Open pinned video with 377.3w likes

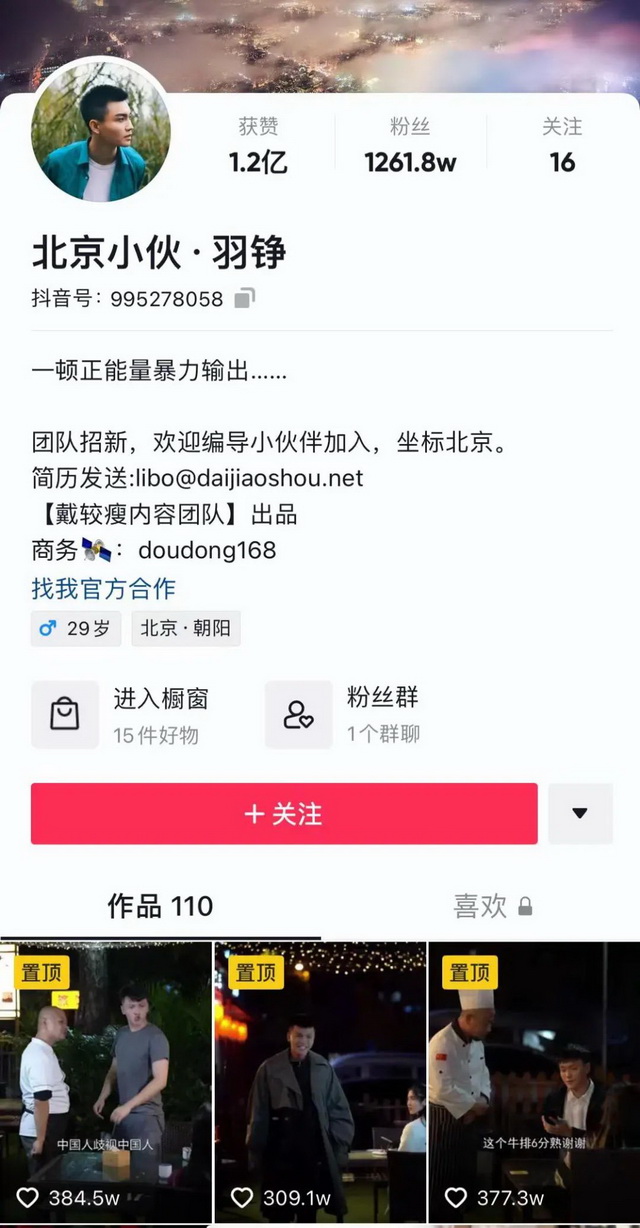click(x=534, y=1080)
